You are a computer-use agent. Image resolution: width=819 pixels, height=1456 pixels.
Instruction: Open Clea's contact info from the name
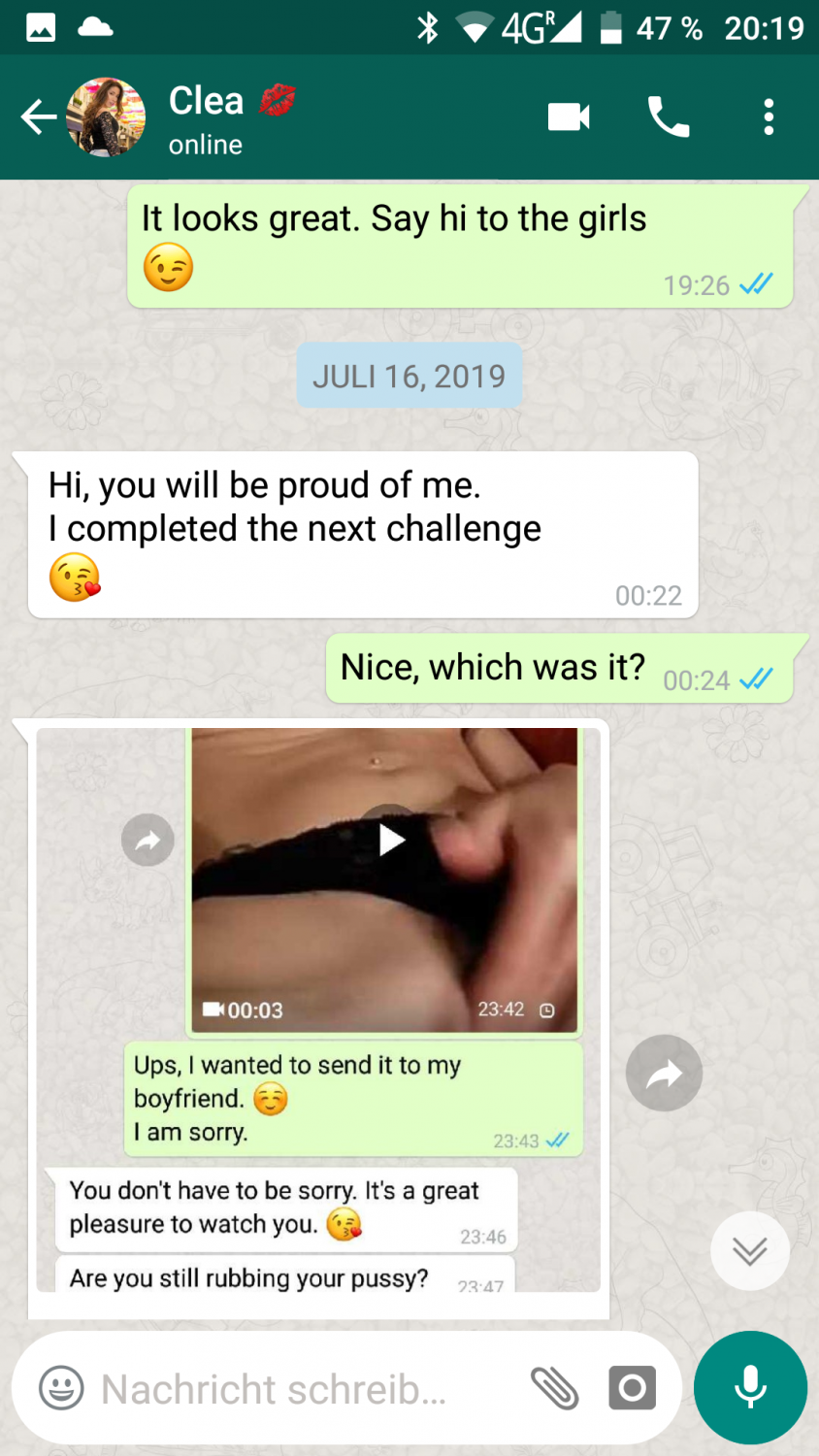pyautogui.click(x=206, y=101)
